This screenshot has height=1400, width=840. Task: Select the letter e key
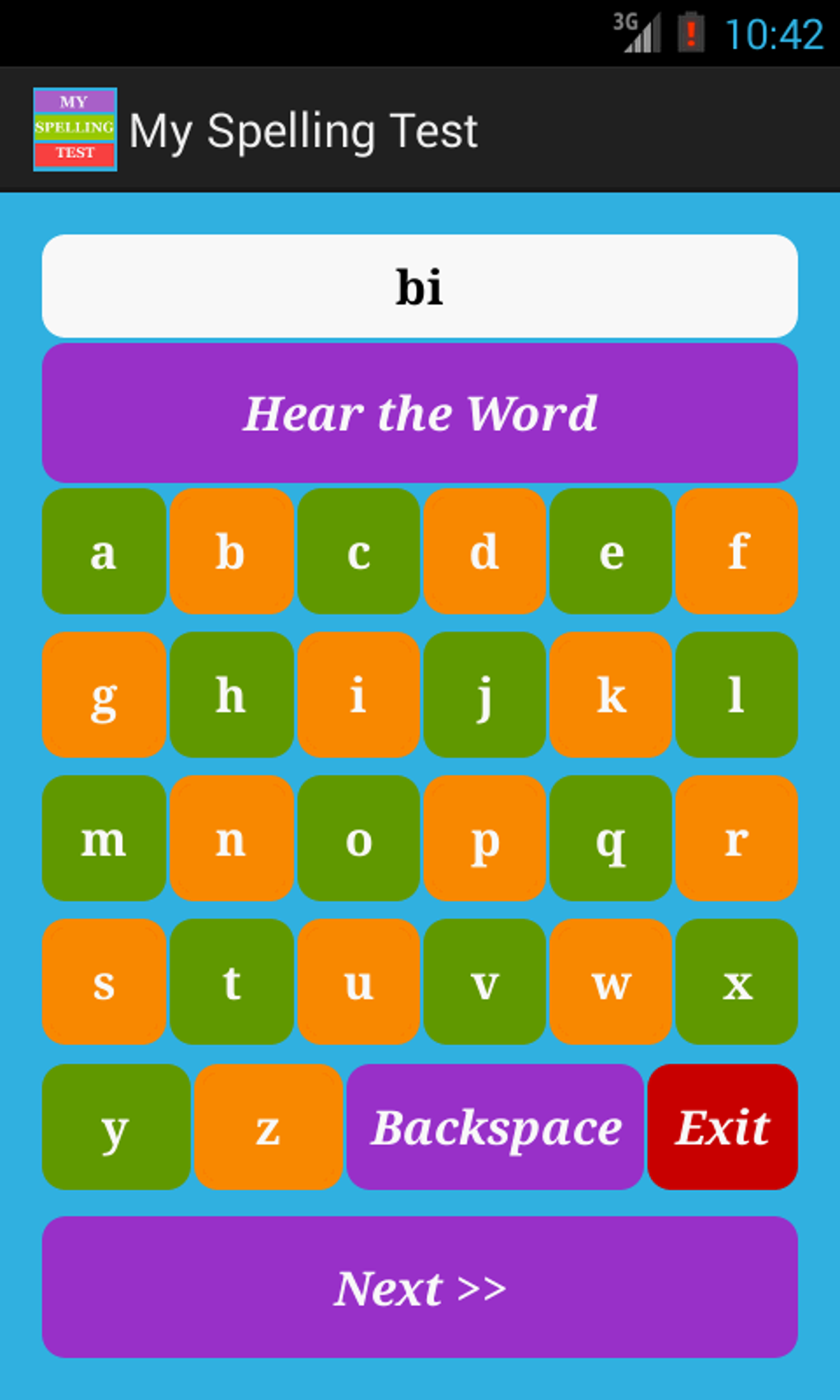click(610, 551)
